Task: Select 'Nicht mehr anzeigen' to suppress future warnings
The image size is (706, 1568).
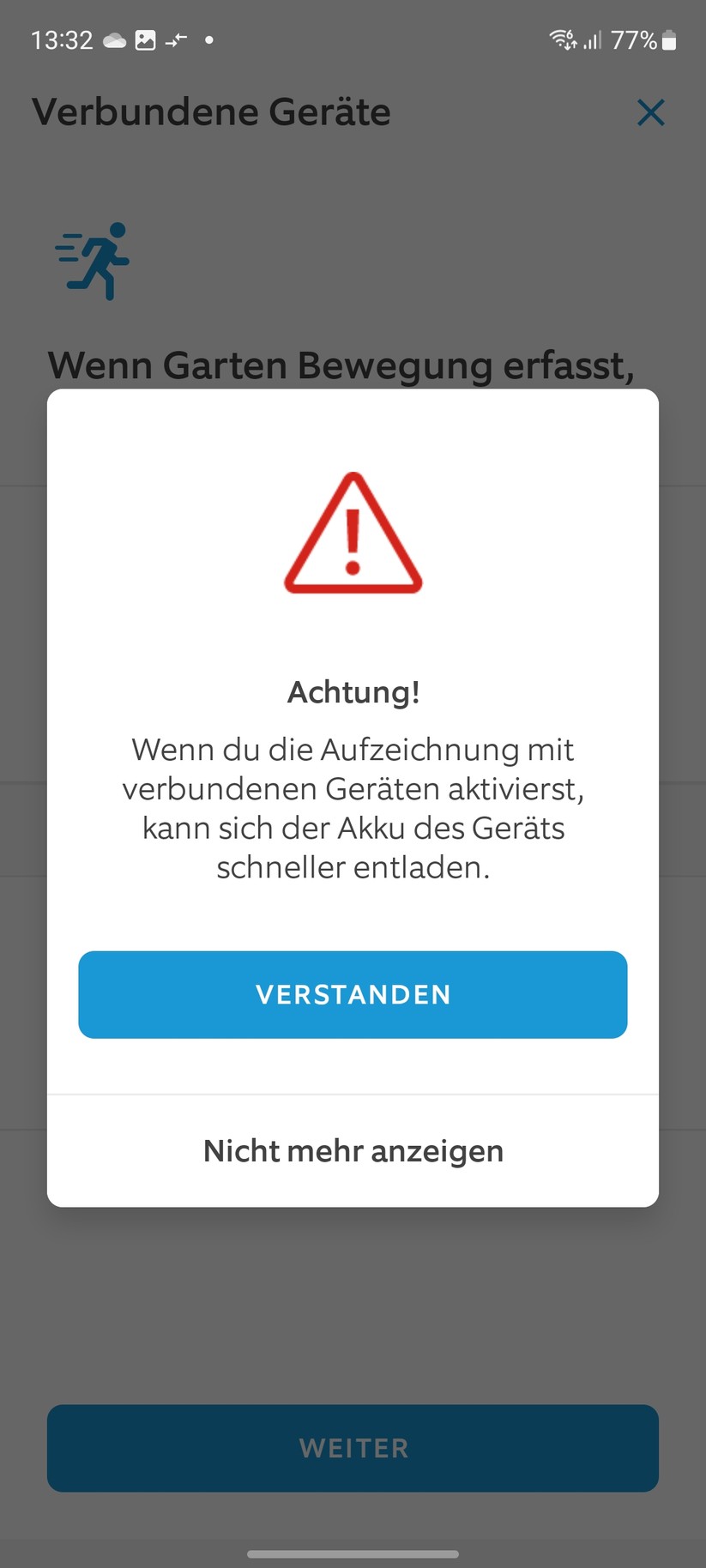Action: click(353, 1150)
